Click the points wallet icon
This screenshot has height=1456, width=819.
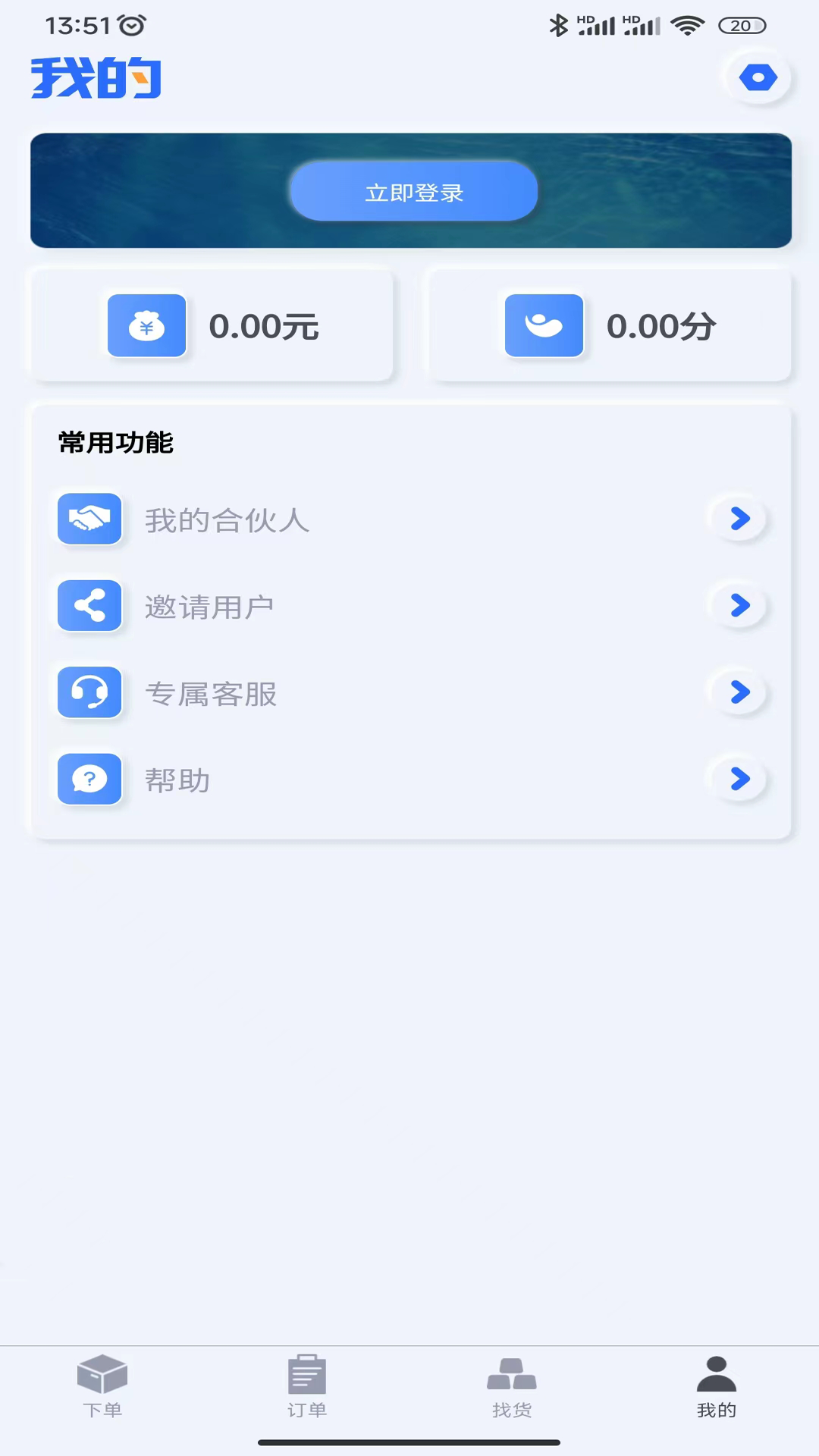pyautogui.click(x=544, y=325)
